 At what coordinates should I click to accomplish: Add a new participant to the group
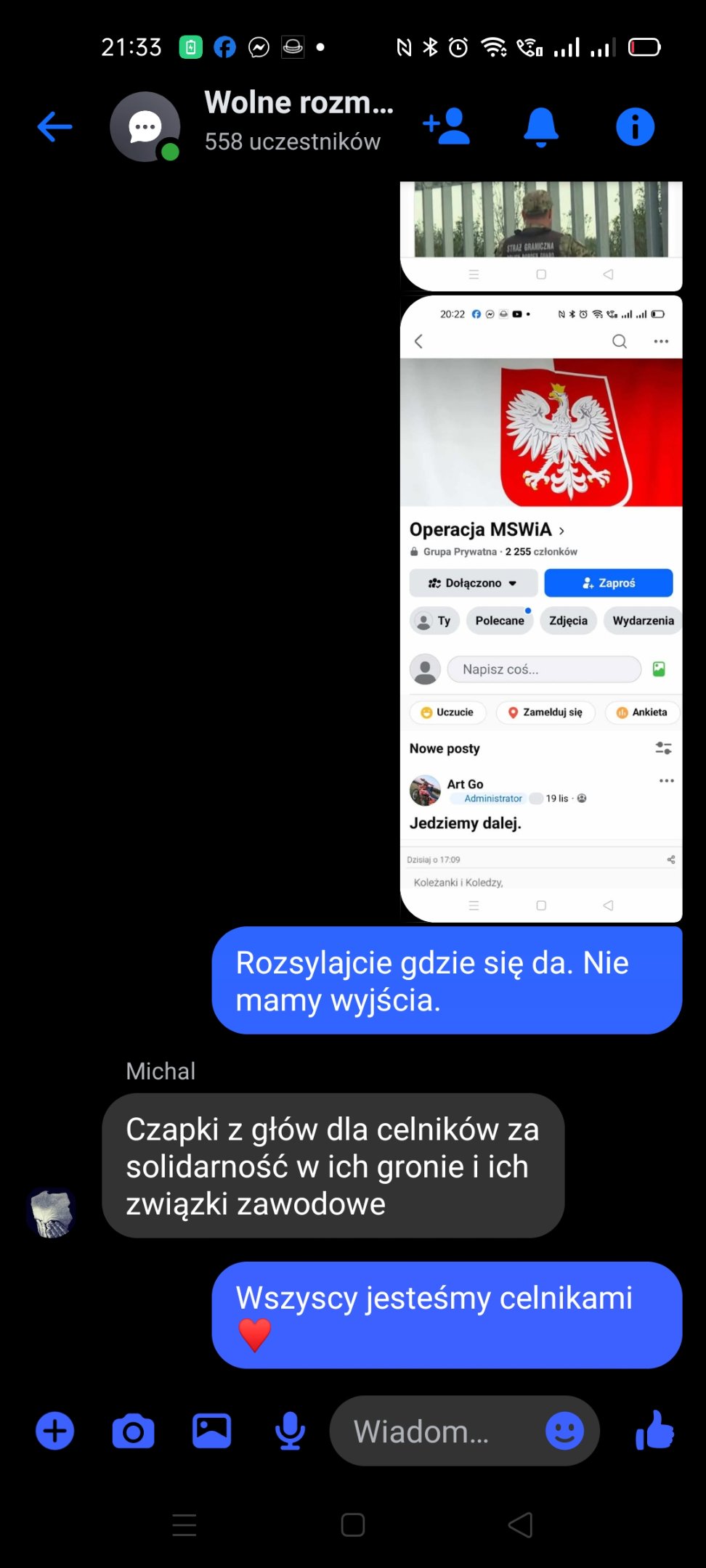pos(447,127)
